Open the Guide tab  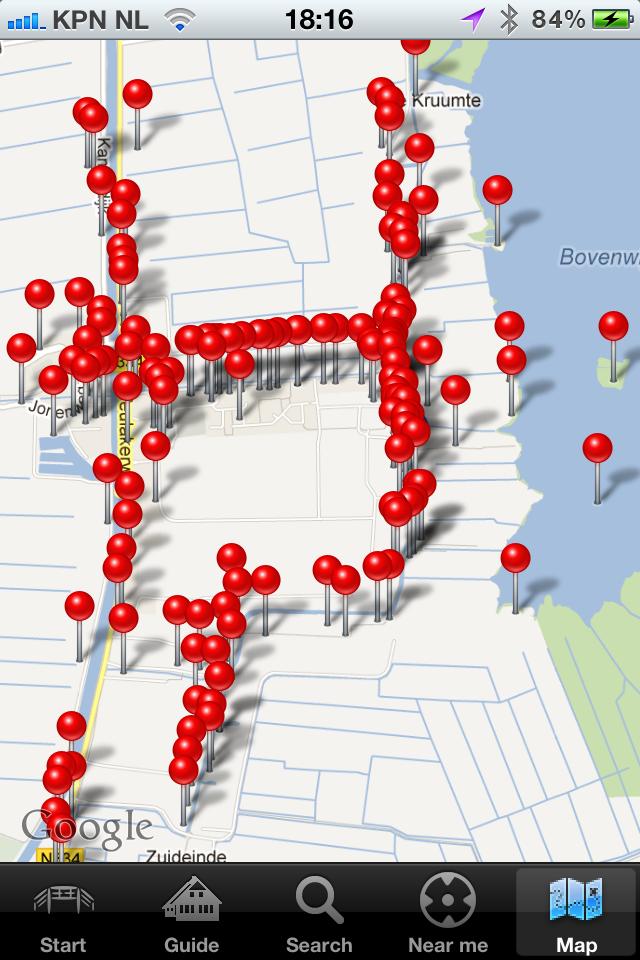pyautogui.click(x=191, y=912)
